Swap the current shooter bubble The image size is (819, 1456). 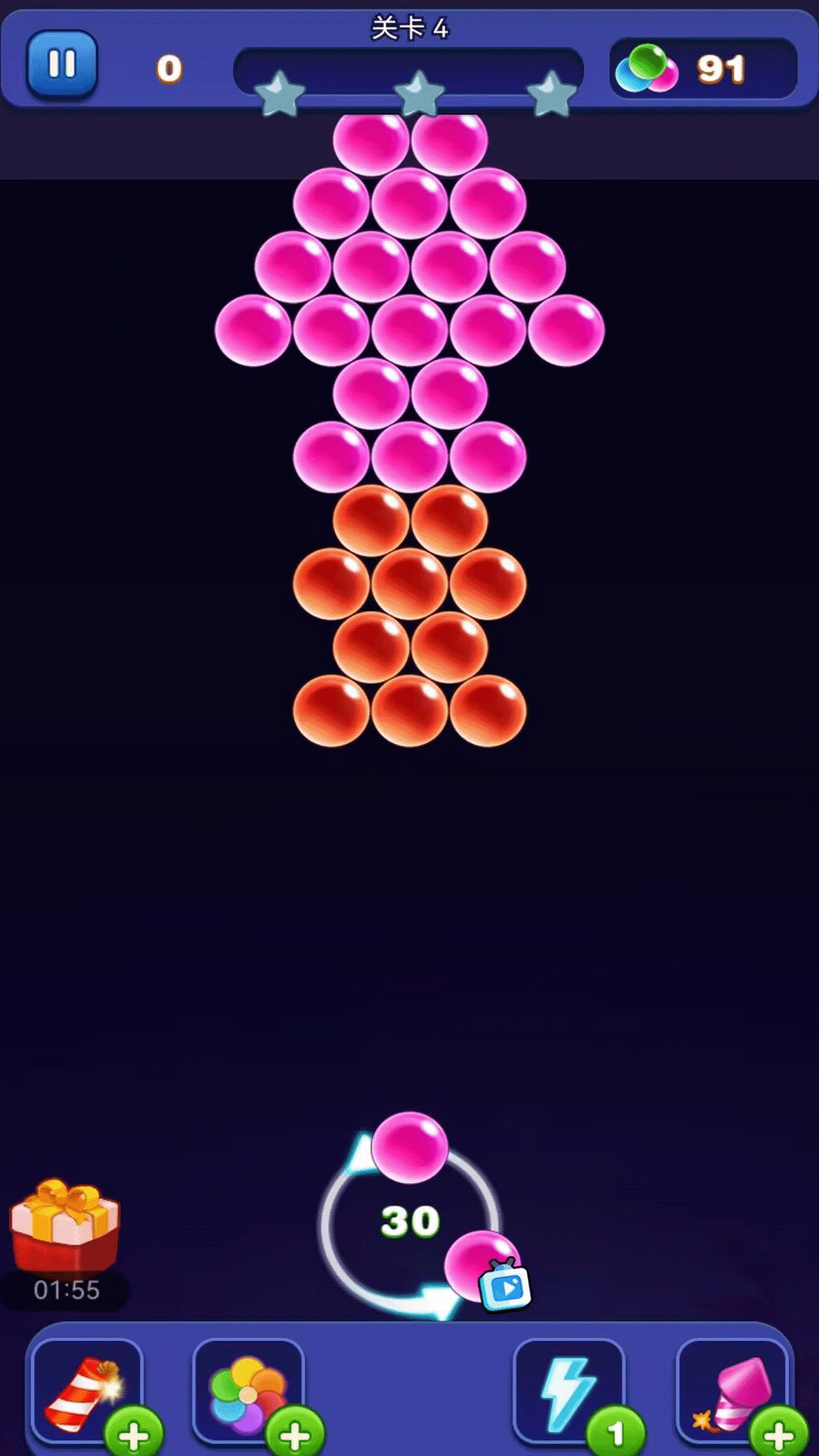[x=409, y=1222]
